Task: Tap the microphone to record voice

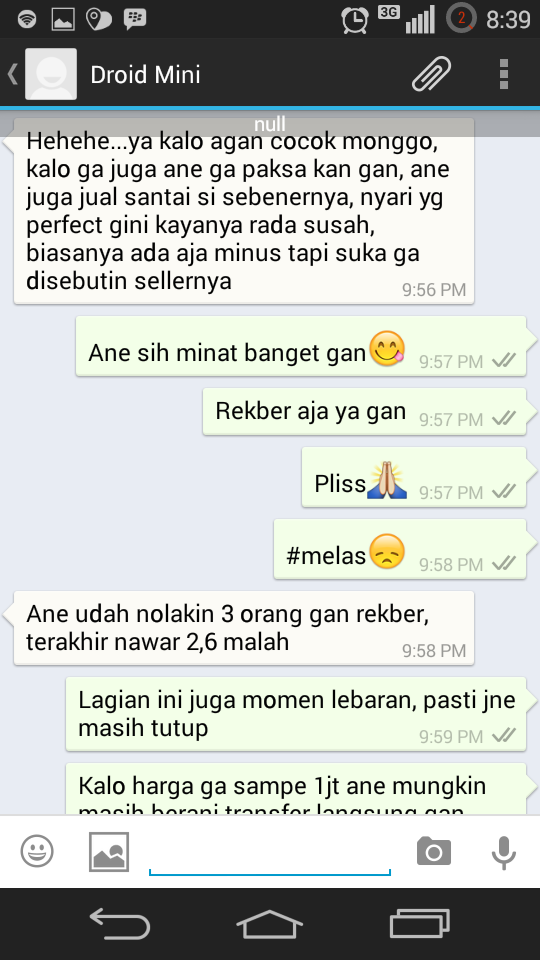Action: 504,852
